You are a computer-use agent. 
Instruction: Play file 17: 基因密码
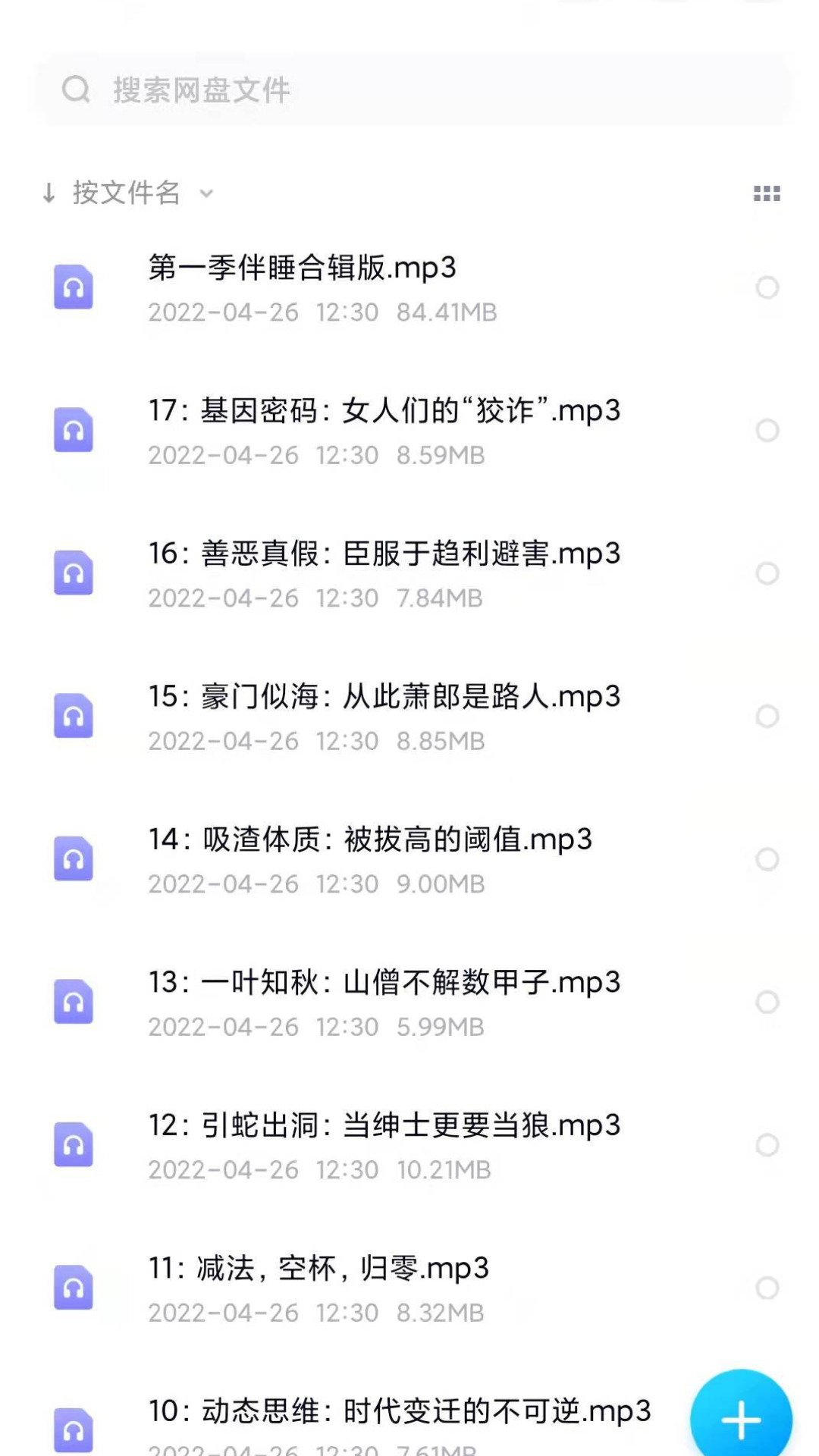(384, 412)
